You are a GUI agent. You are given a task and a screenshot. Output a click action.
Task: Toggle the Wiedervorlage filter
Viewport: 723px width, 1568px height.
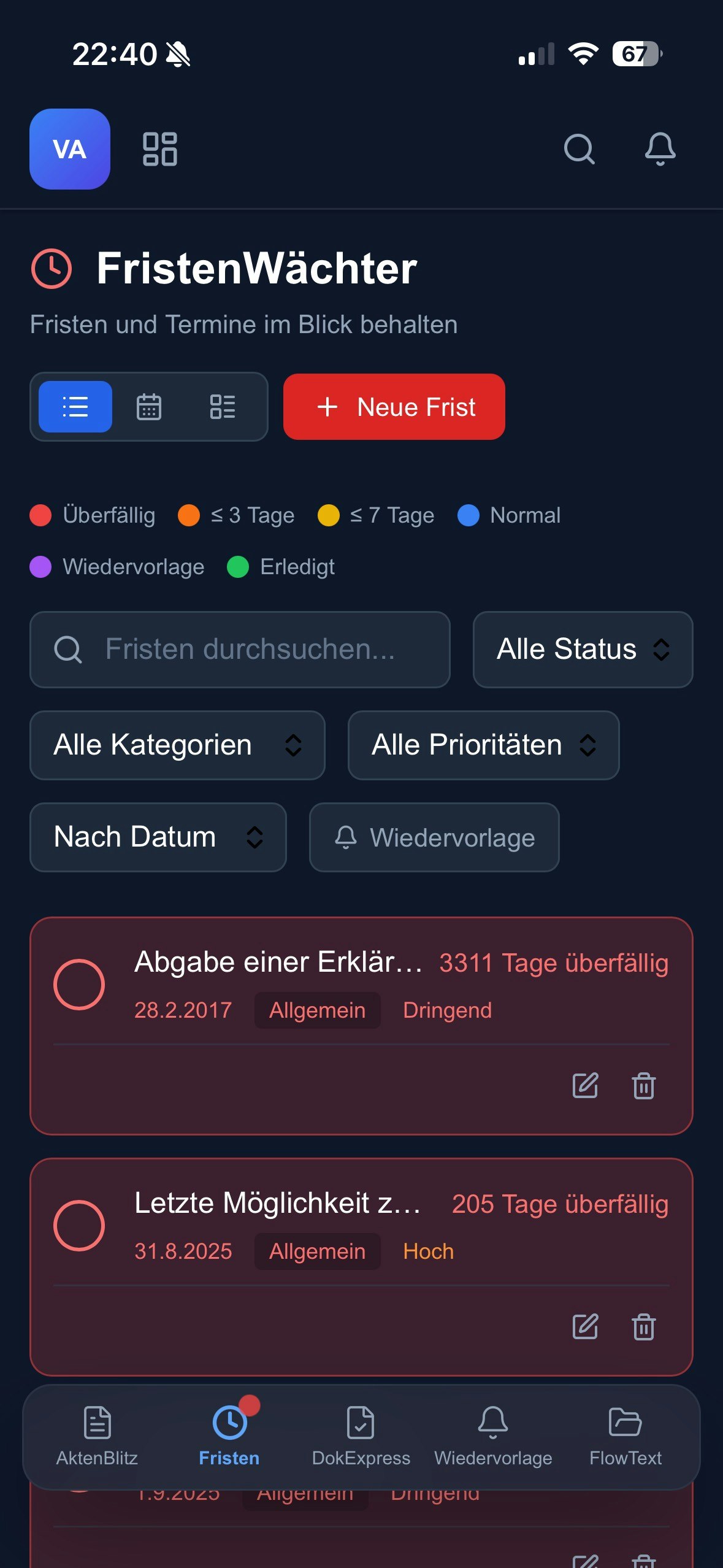click(x=434, y=837)
